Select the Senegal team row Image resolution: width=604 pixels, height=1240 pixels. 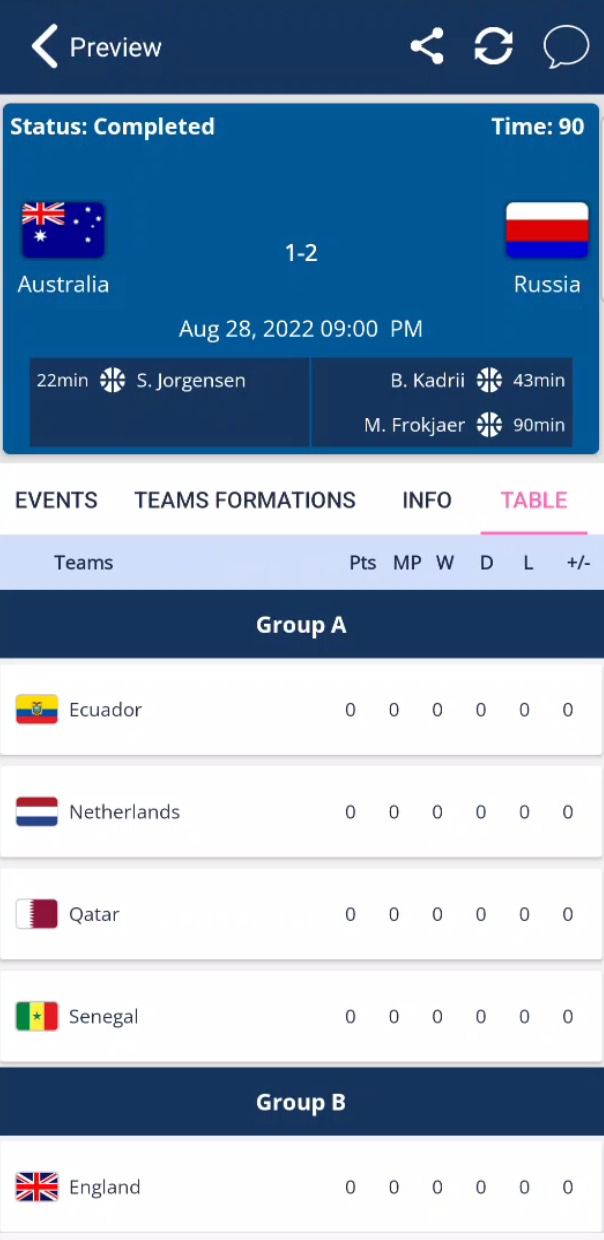300,1017
